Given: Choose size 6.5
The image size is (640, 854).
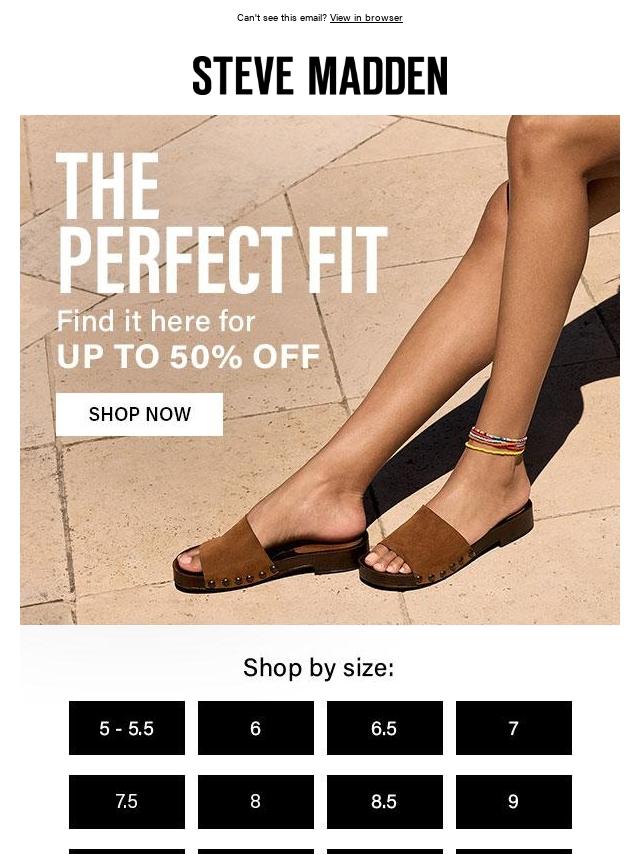Looking at the screenshot, I should point(384,728).
